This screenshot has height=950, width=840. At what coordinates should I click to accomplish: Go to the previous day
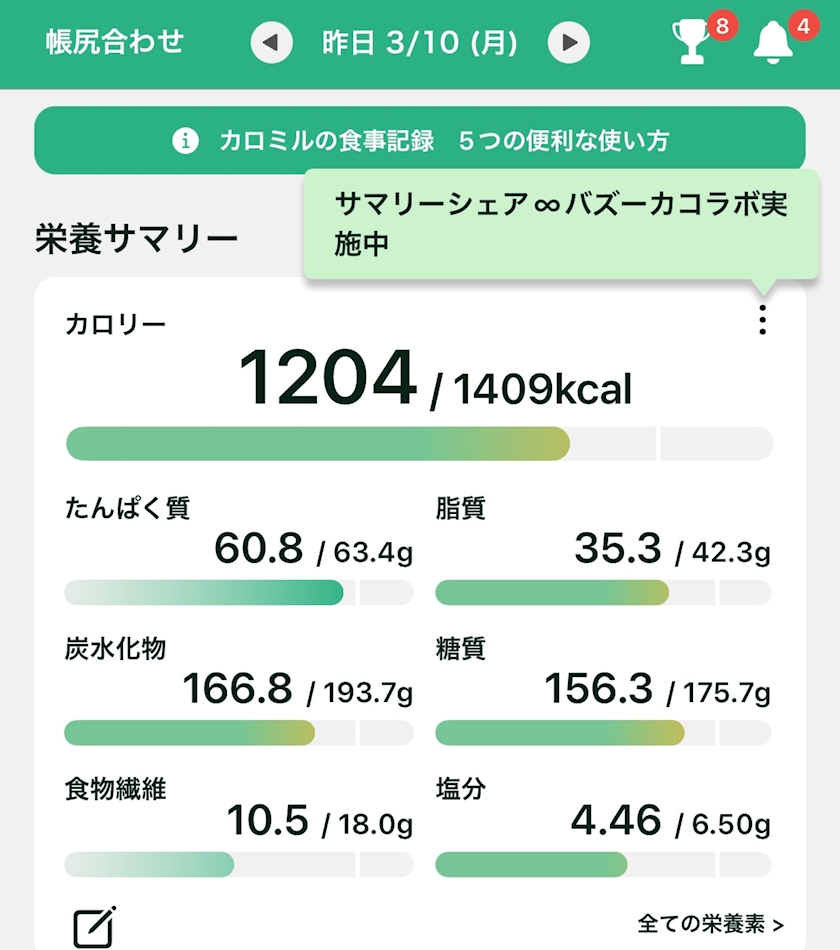pyautogui.click(x=271, y=43)
